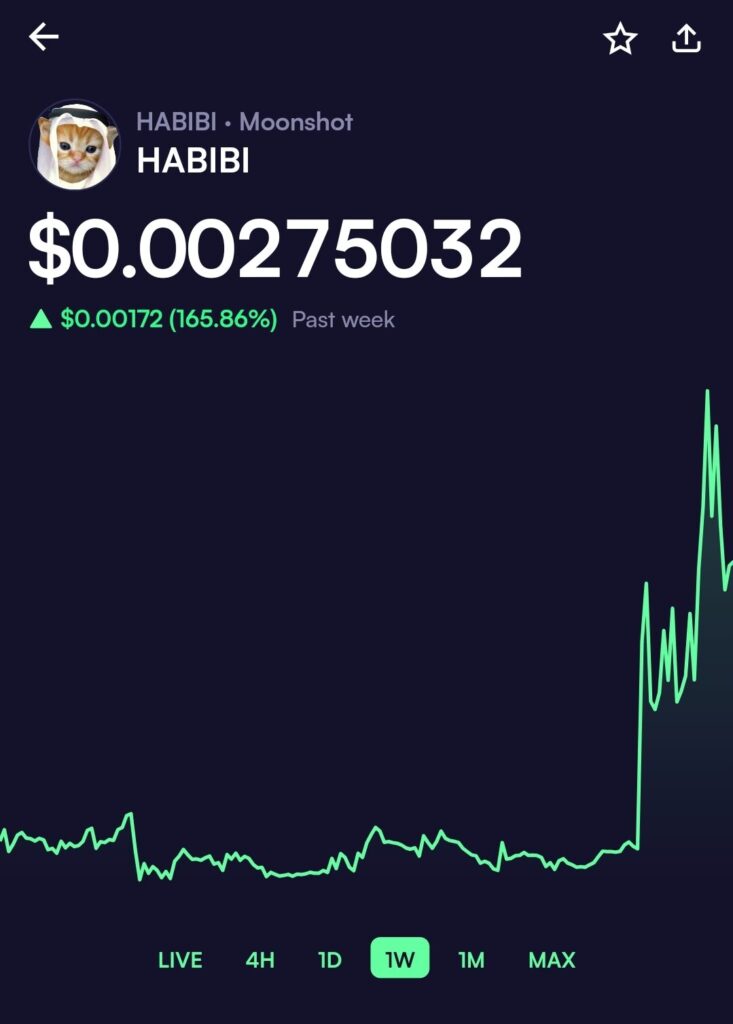The width and height of the screenshot is (733, 1024).
Task: Show the 1D price chart
Action: click(330, 960)
